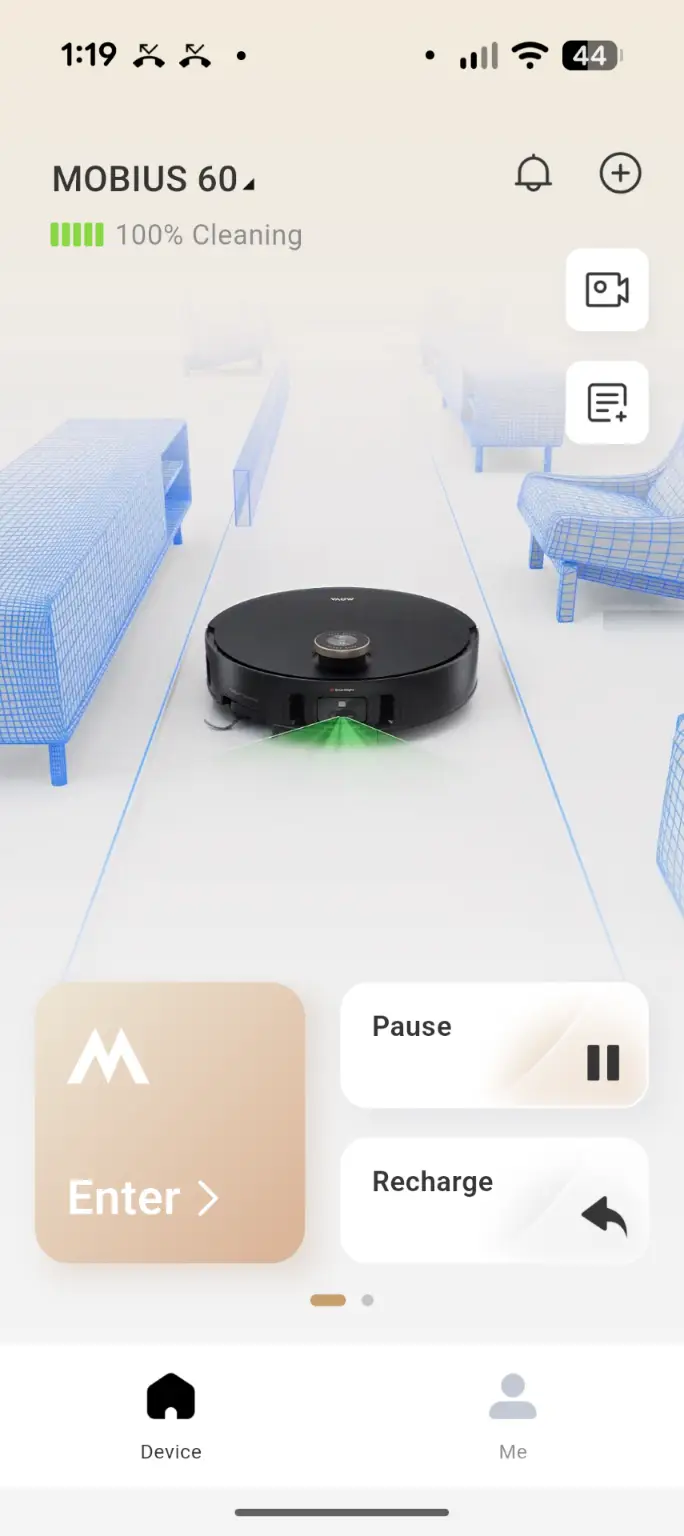Open the notifications bell
This screenshot has width=684, height=1536.
coord(533,174)
